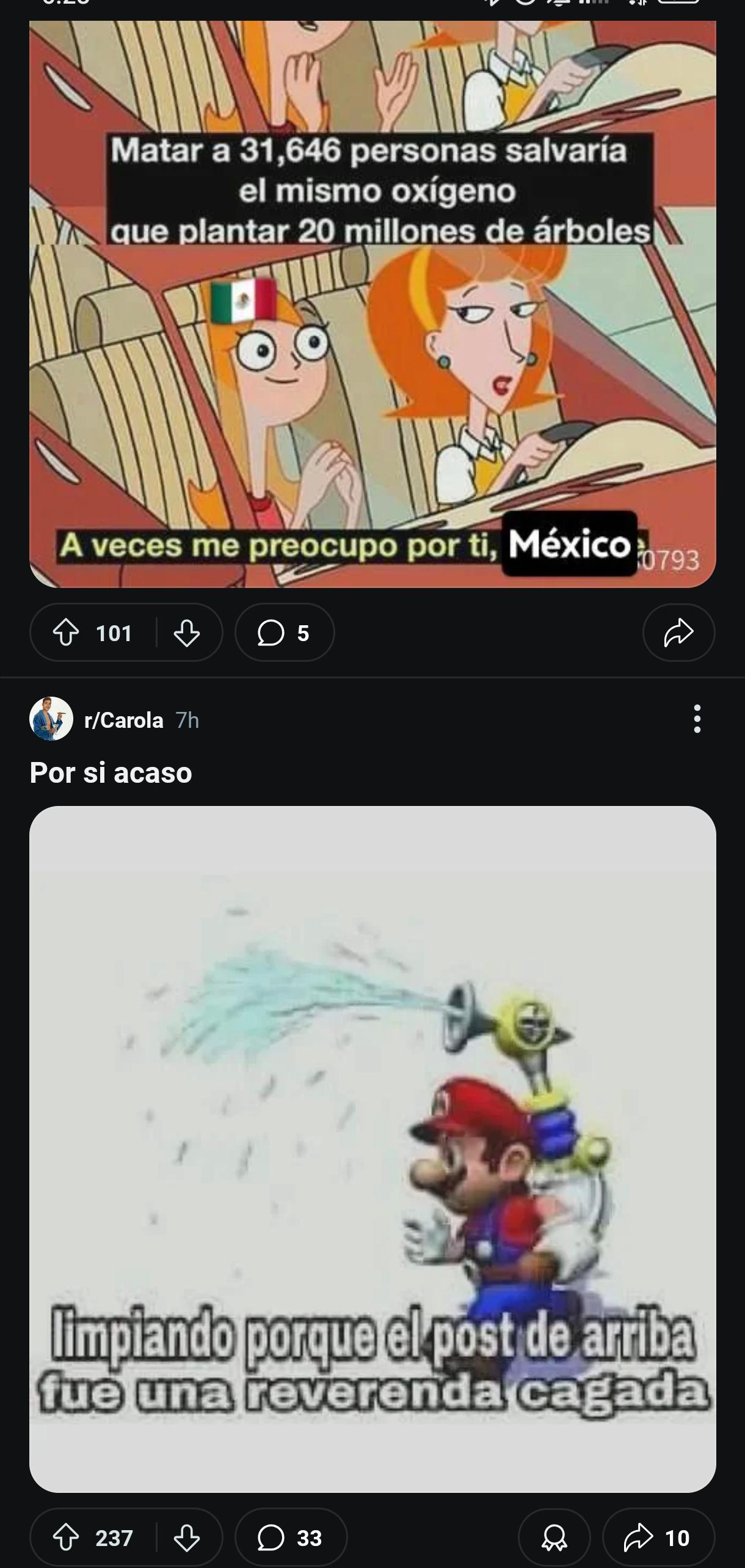Image resolution: width=745 pixels, height=1568 pixels.
Task: View the Mario cleaning meme image
Action: click(x=372, y=1148)
